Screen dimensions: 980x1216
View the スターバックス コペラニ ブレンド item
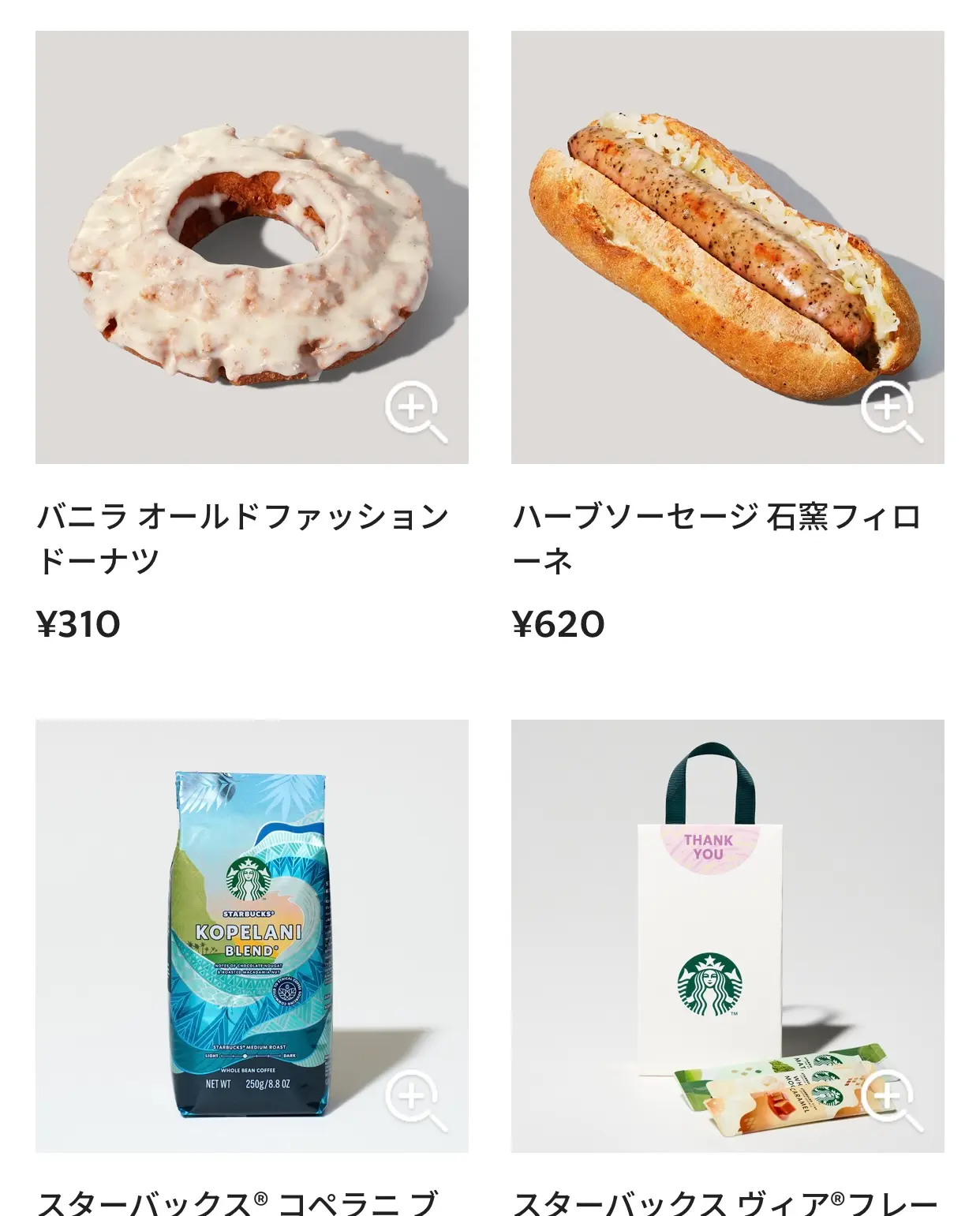(x=237, y=1202)
